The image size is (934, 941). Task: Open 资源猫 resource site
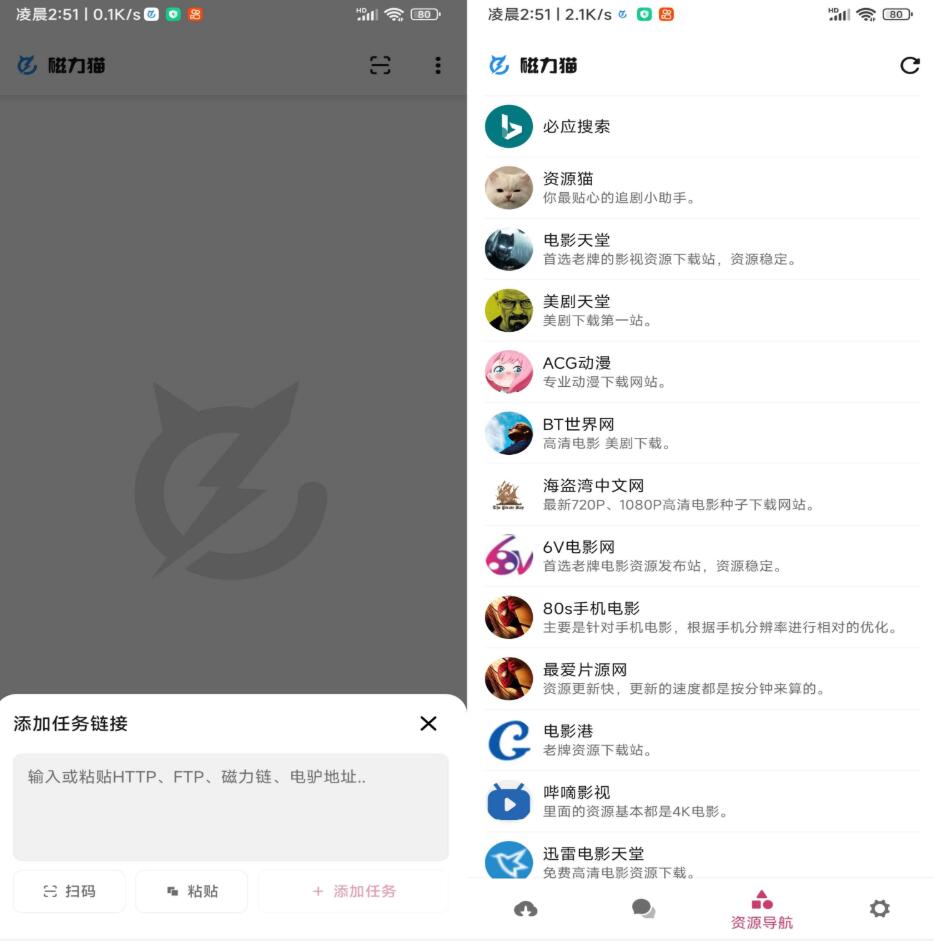pyautogui.click(x=700, y=188)
